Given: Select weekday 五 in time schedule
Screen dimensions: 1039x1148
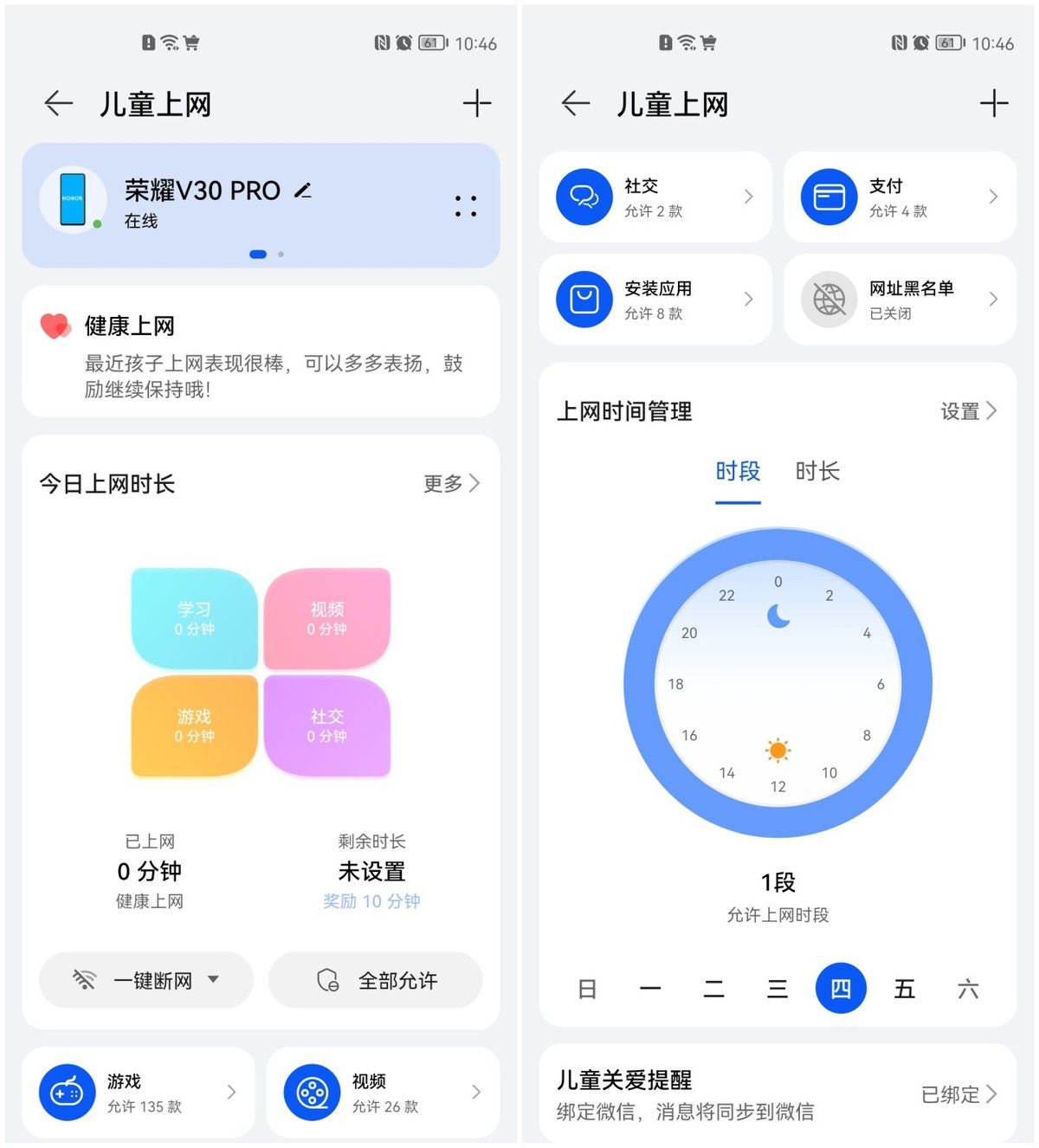Looking at the screenshot, I should [905, 989].
